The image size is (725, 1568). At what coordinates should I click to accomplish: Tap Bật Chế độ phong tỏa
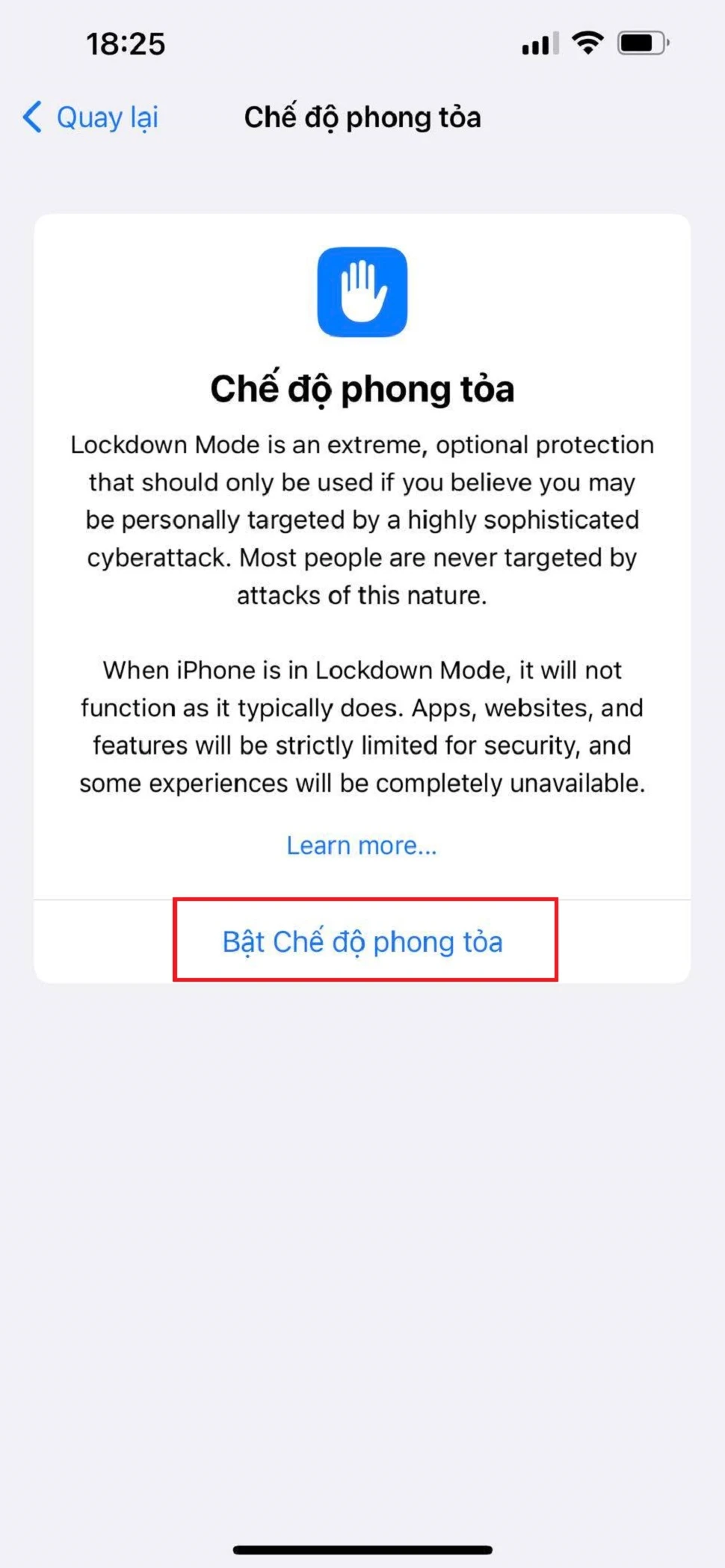[362, 941]
